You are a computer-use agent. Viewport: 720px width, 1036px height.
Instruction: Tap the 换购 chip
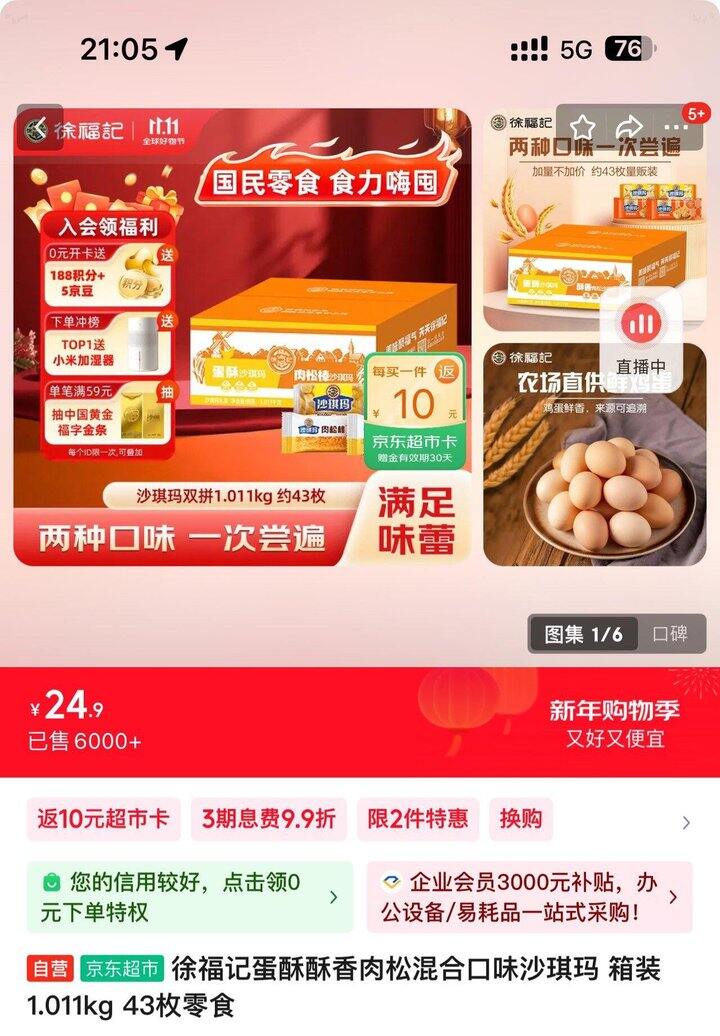521,820
